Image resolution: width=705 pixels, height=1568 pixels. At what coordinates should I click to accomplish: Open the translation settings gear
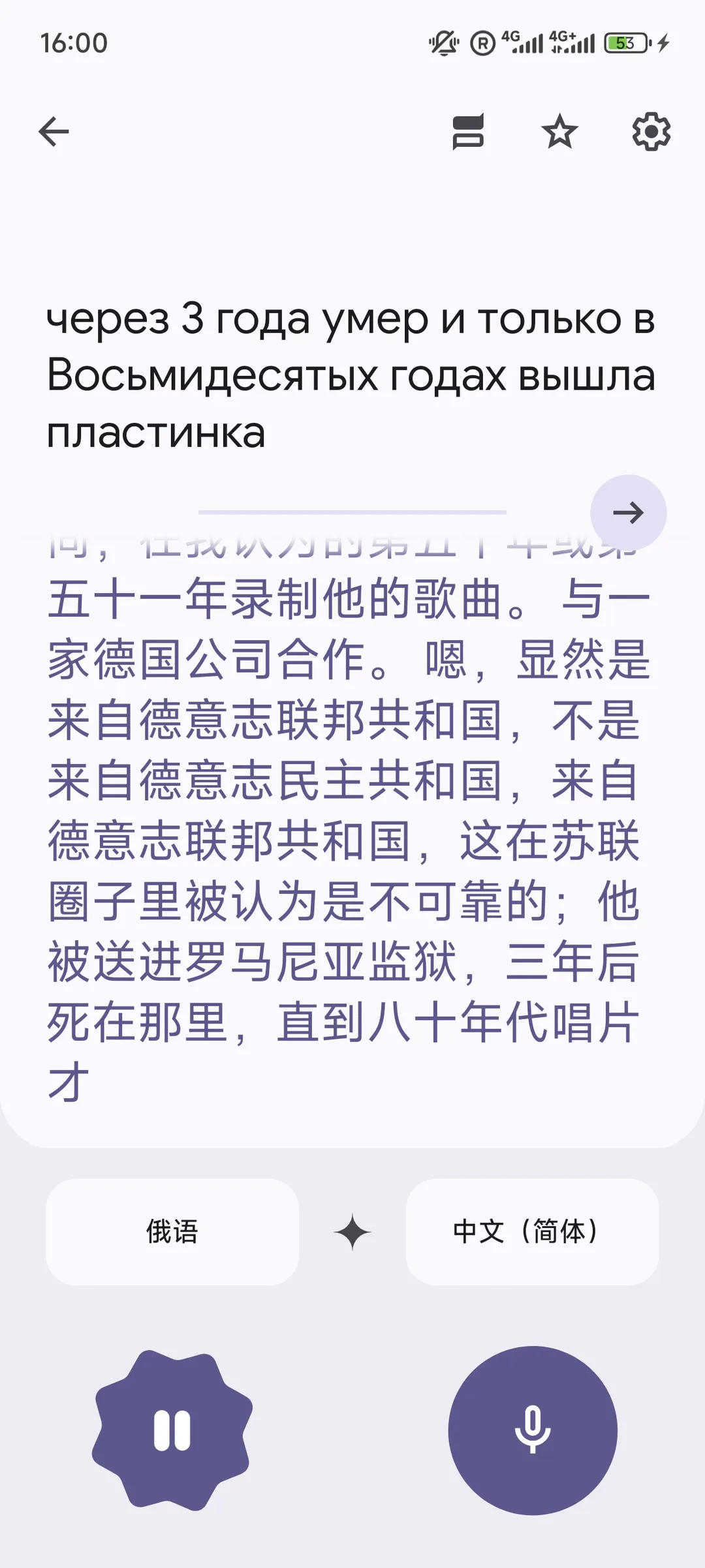651,131
